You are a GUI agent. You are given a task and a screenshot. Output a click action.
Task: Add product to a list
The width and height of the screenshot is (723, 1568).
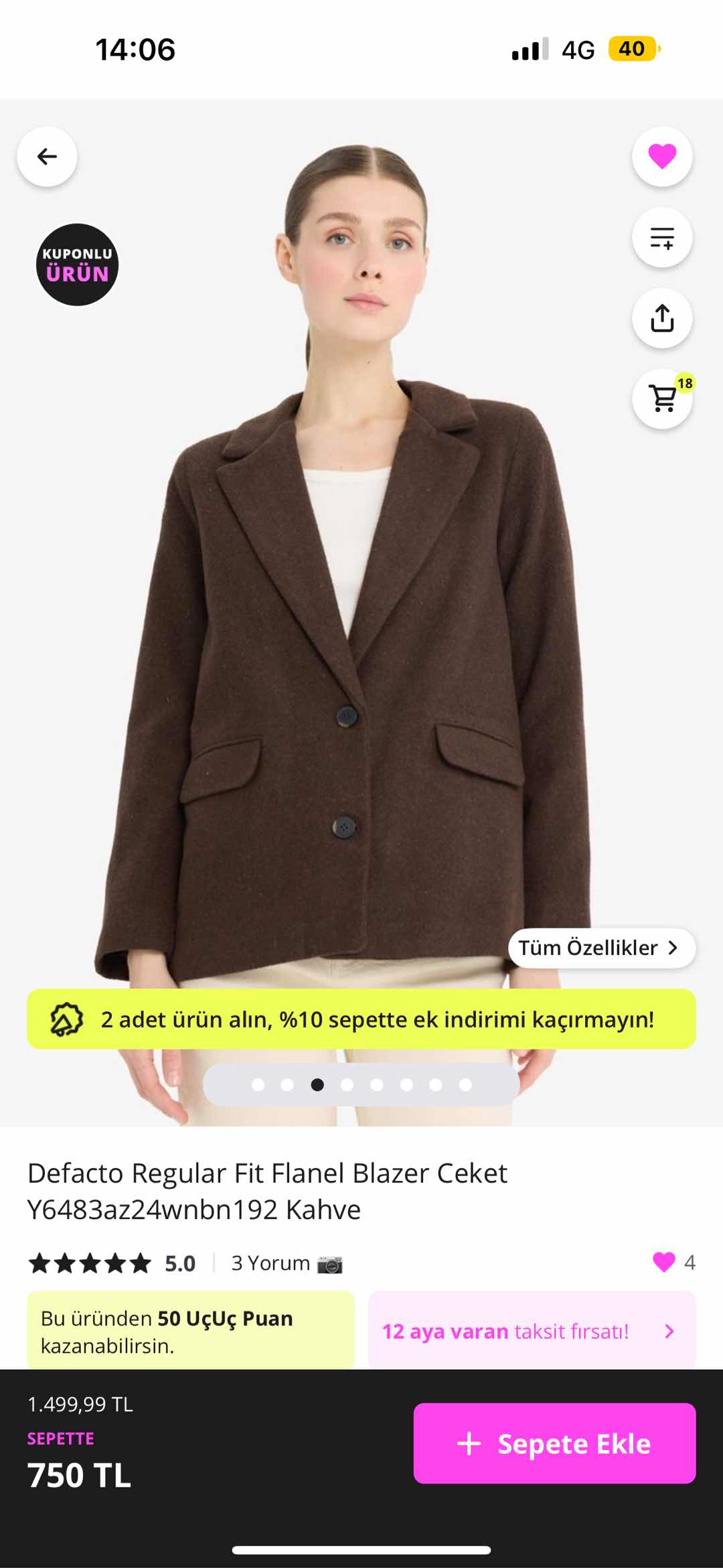click(662, 238)
